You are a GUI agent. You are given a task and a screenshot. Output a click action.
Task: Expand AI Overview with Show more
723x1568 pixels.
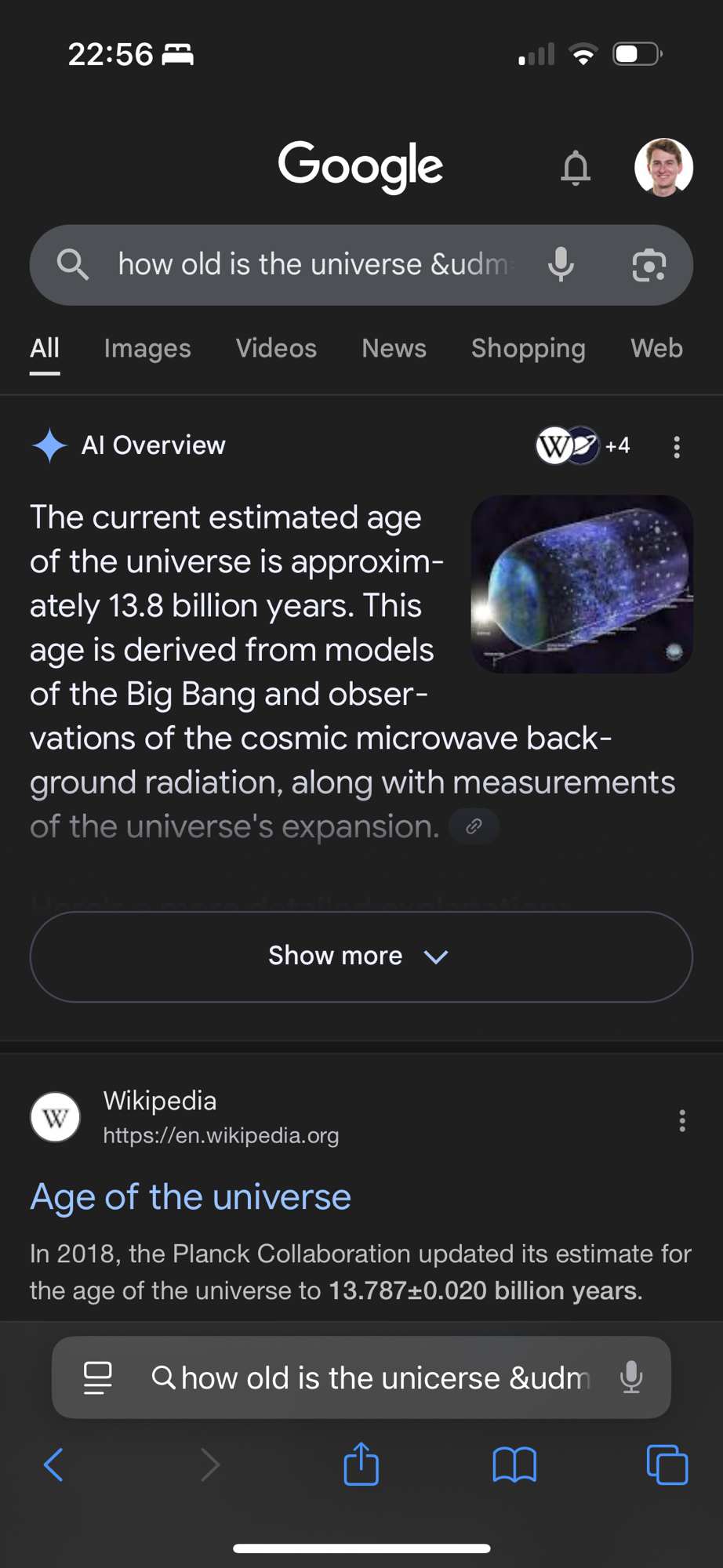click(361, 956)
